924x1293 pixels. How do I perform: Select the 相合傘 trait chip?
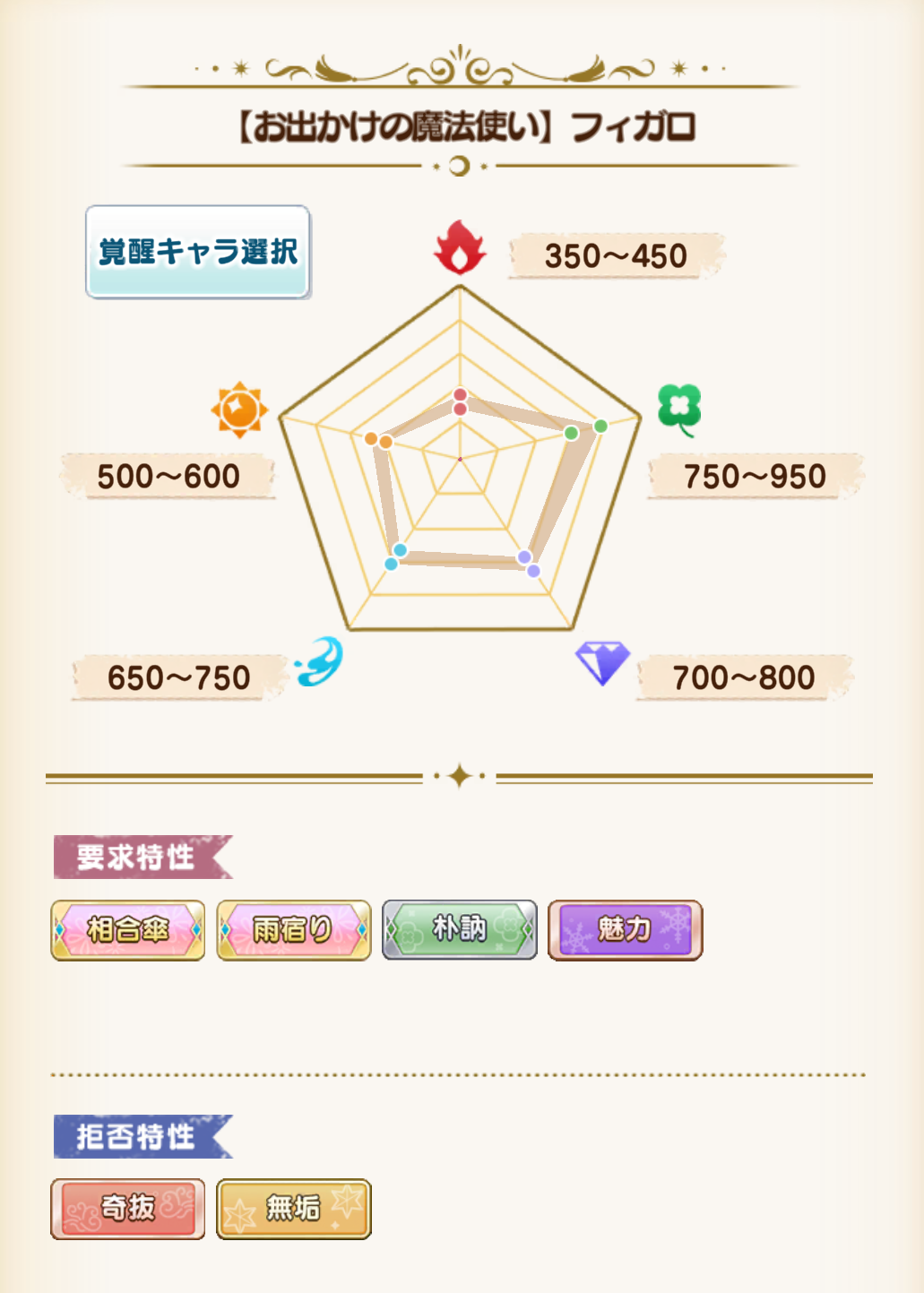128,930
